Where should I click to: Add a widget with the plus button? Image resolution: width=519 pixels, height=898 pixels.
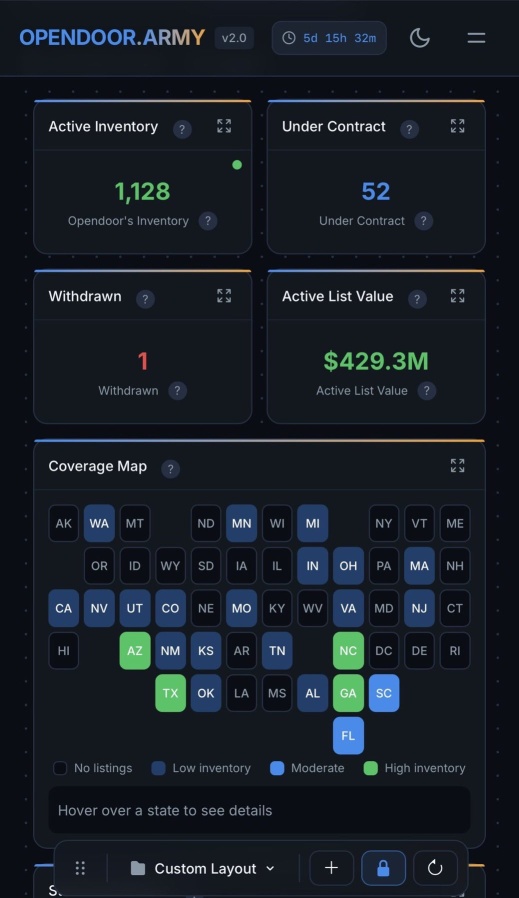tap(331, 868)
